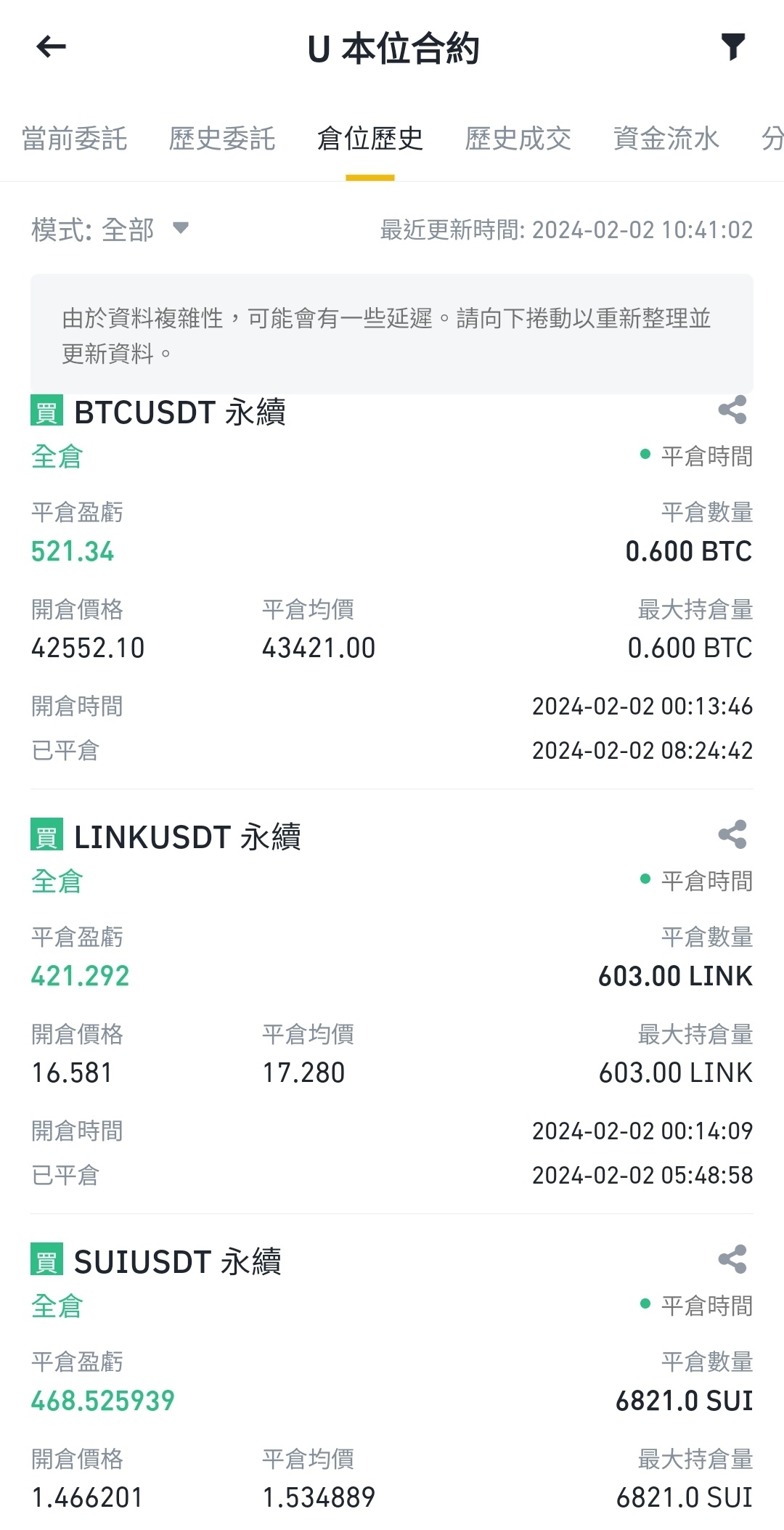Open the 歷史成交 tab

518,138
